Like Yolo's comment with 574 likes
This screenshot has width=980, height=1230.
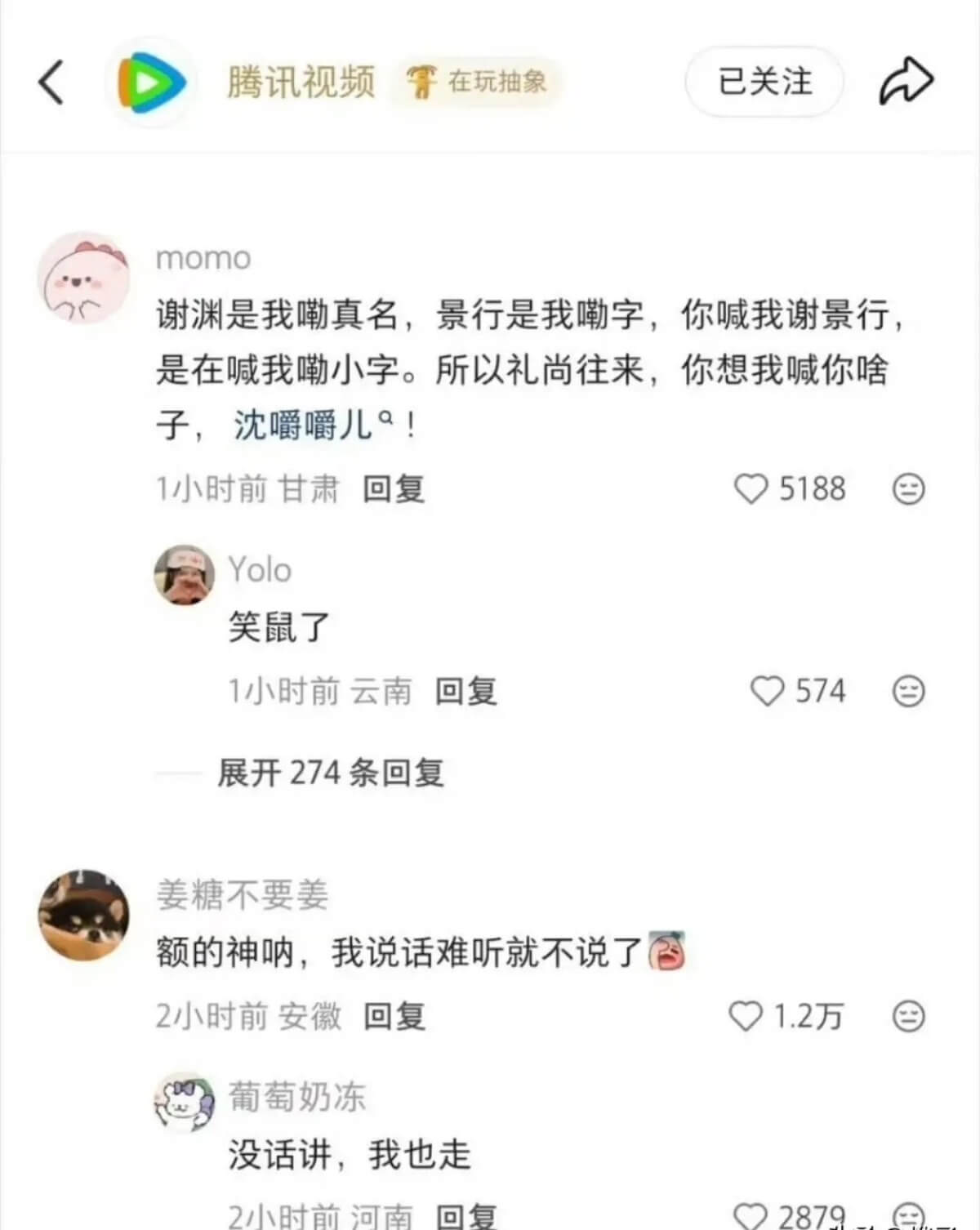click(767, 692)
